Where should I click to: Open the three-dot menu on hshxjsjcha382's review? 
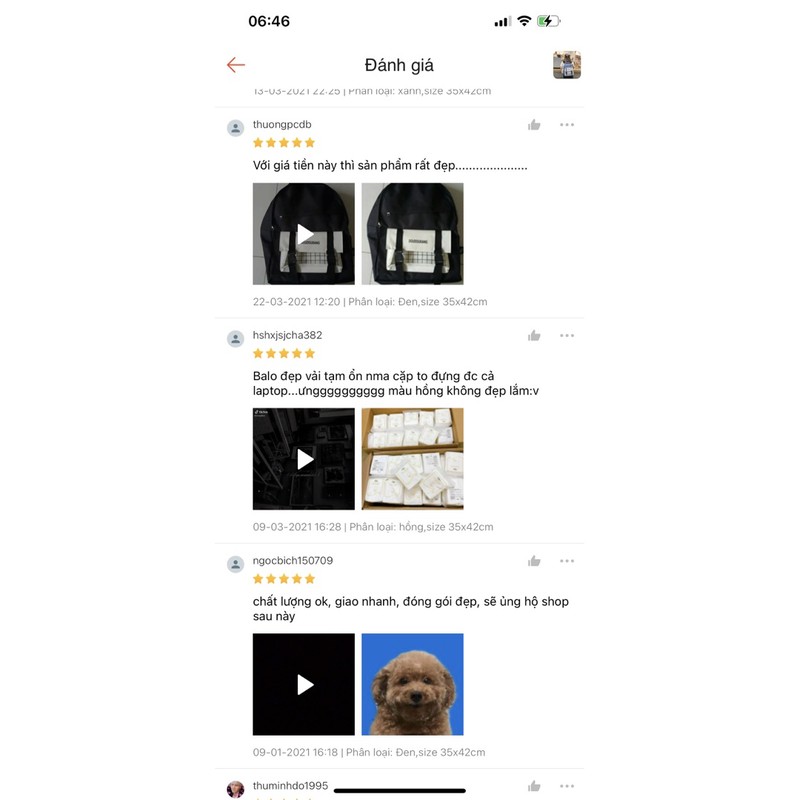[x=567, y=336]
